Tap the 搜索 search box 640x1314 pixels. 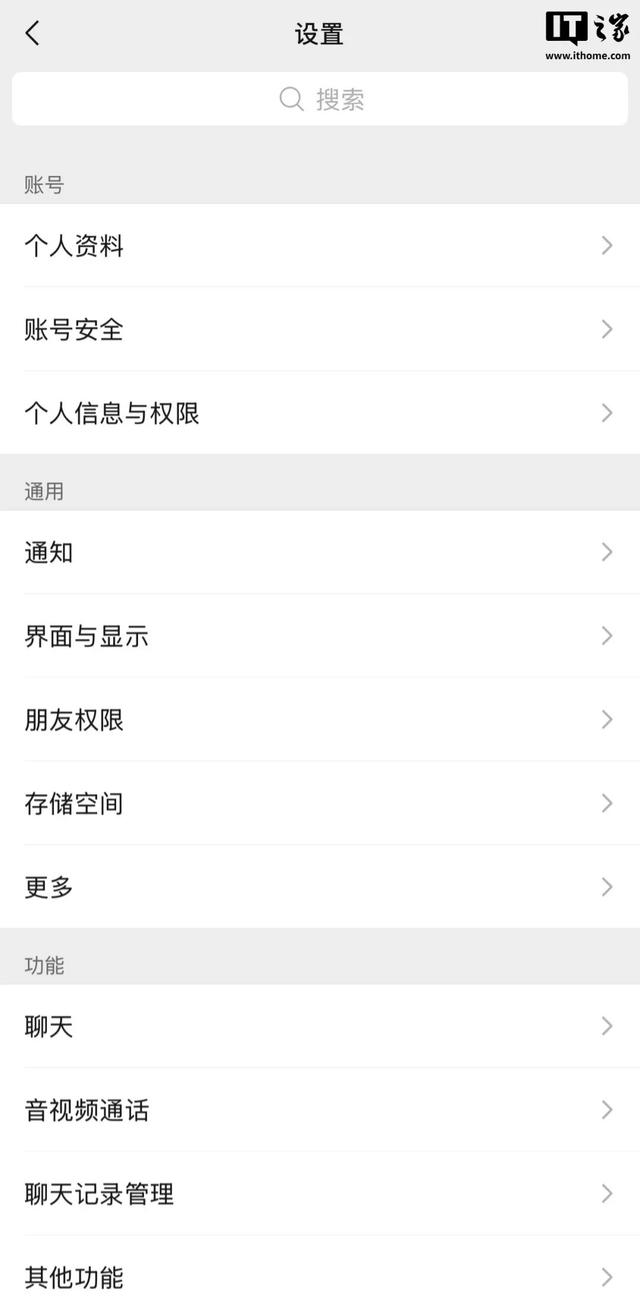[x=320, y=99]
